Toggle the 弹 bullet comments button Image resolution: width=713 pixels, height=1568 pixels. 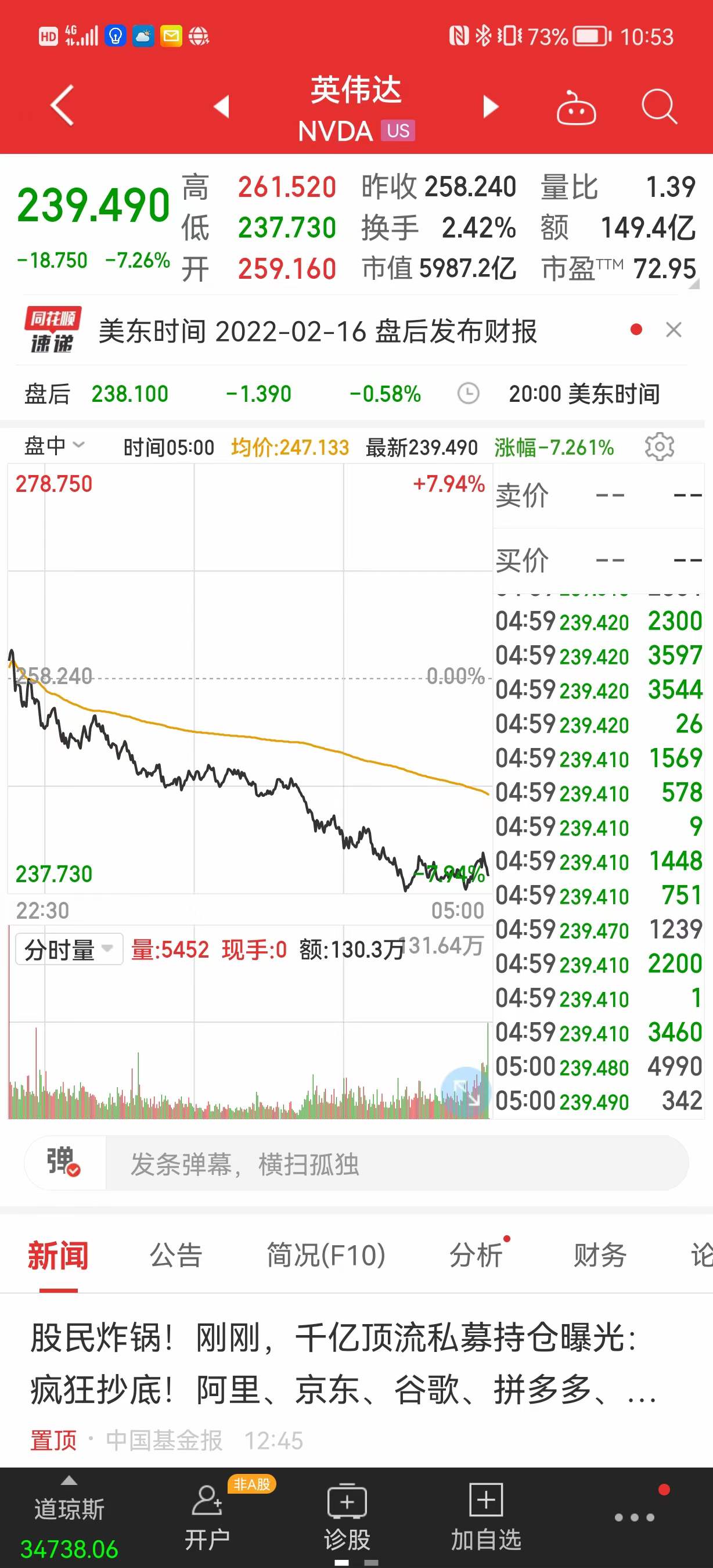[x=64, y=1163]
